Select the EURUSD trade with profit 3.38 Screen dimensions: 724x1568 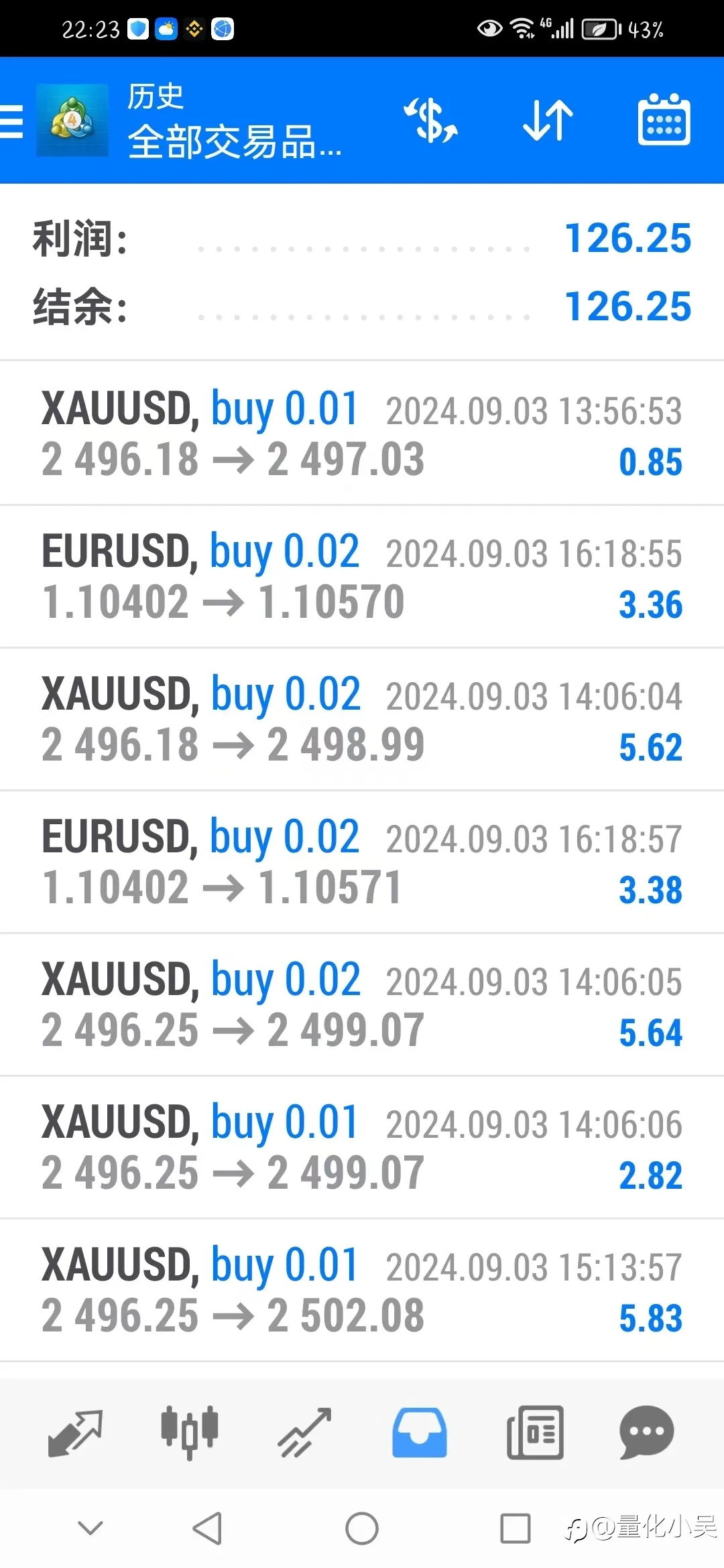pyautogui.click(x=362, y=862)
